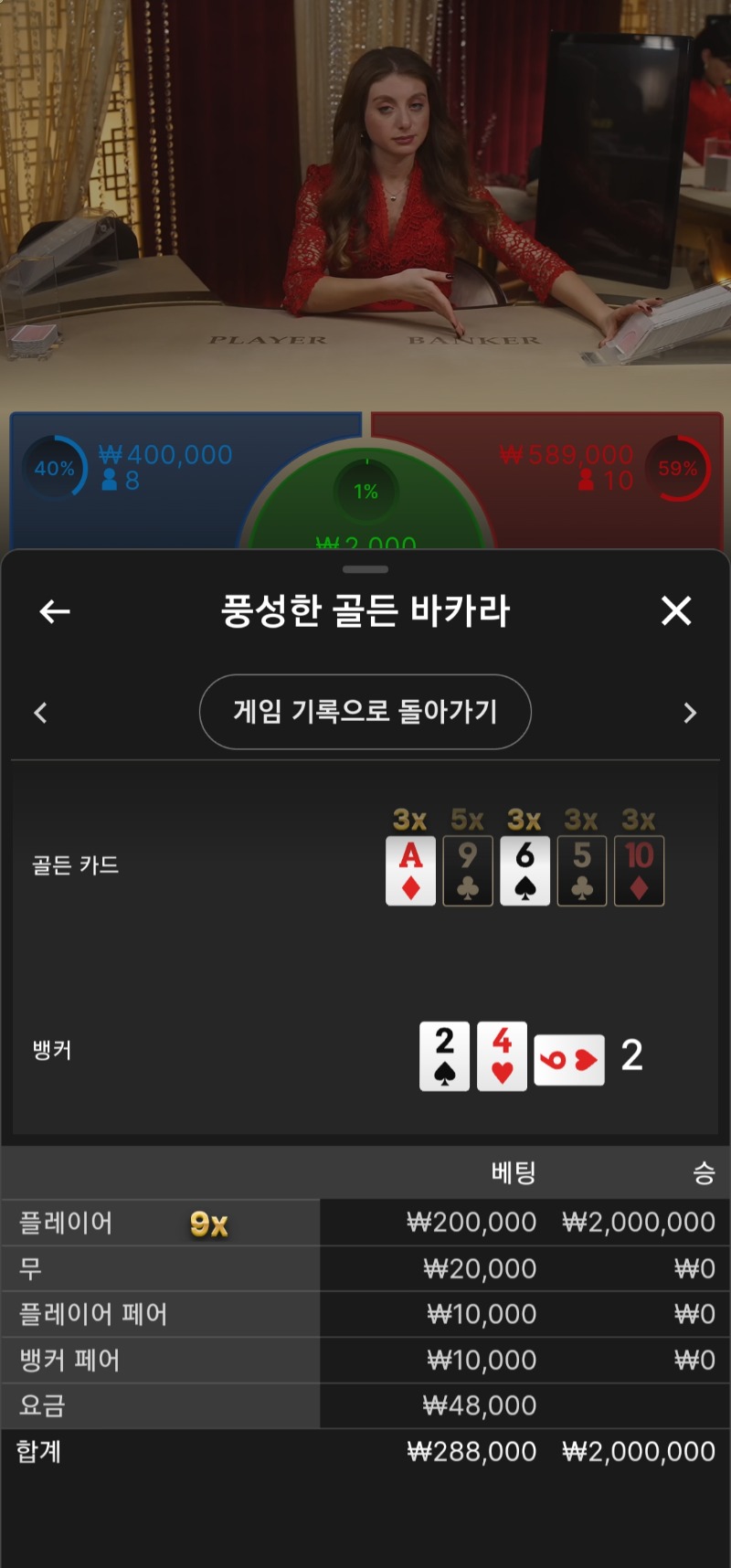
Task: Close the game history panel
Action: pyautogui.click(x=676, y=610)
